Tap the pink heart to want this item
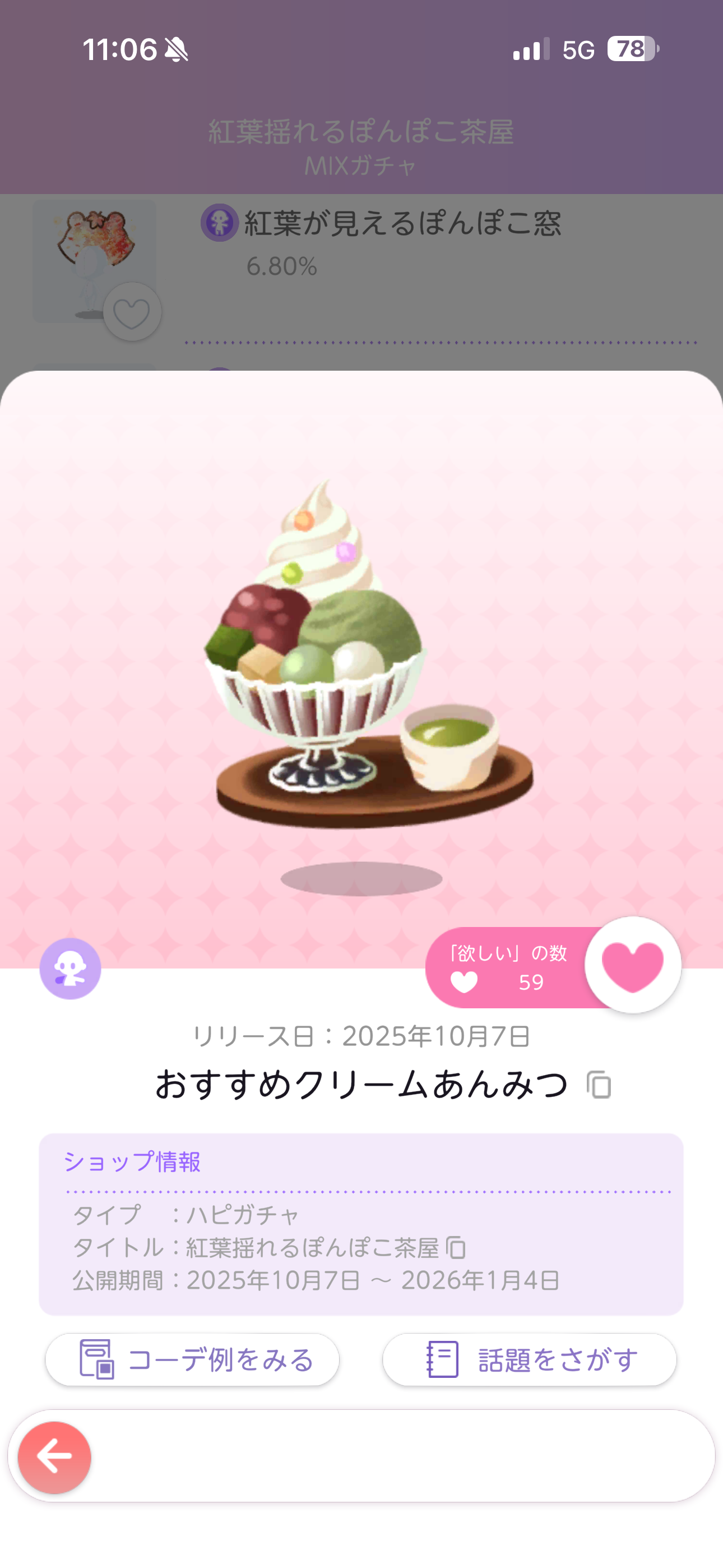 pyautogui.click(x=632, y=965)
